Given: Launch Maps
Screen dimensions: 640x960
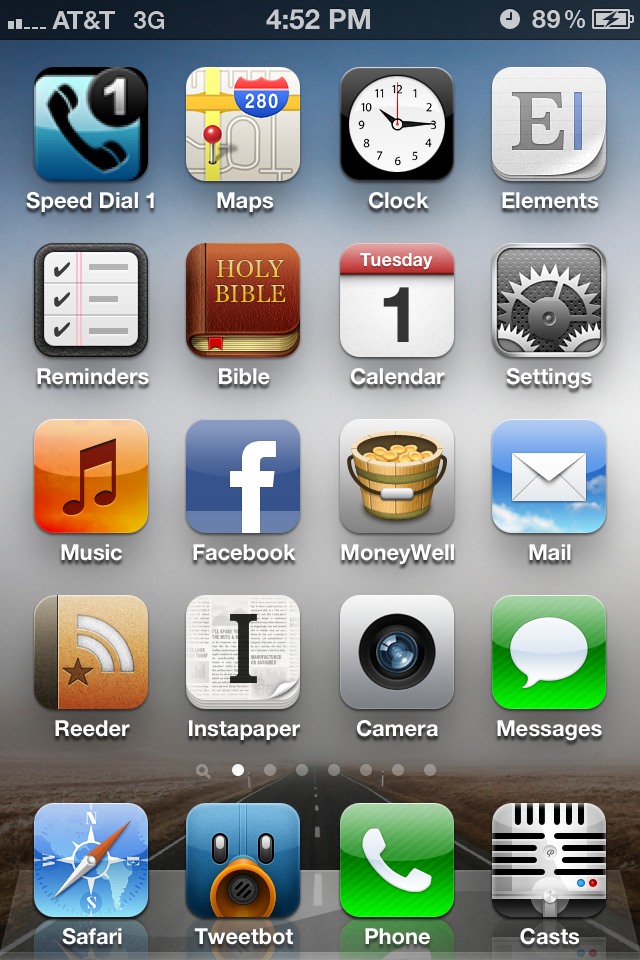Looking at the screenshot, I should pyautogui.click(x=243, y=125).
